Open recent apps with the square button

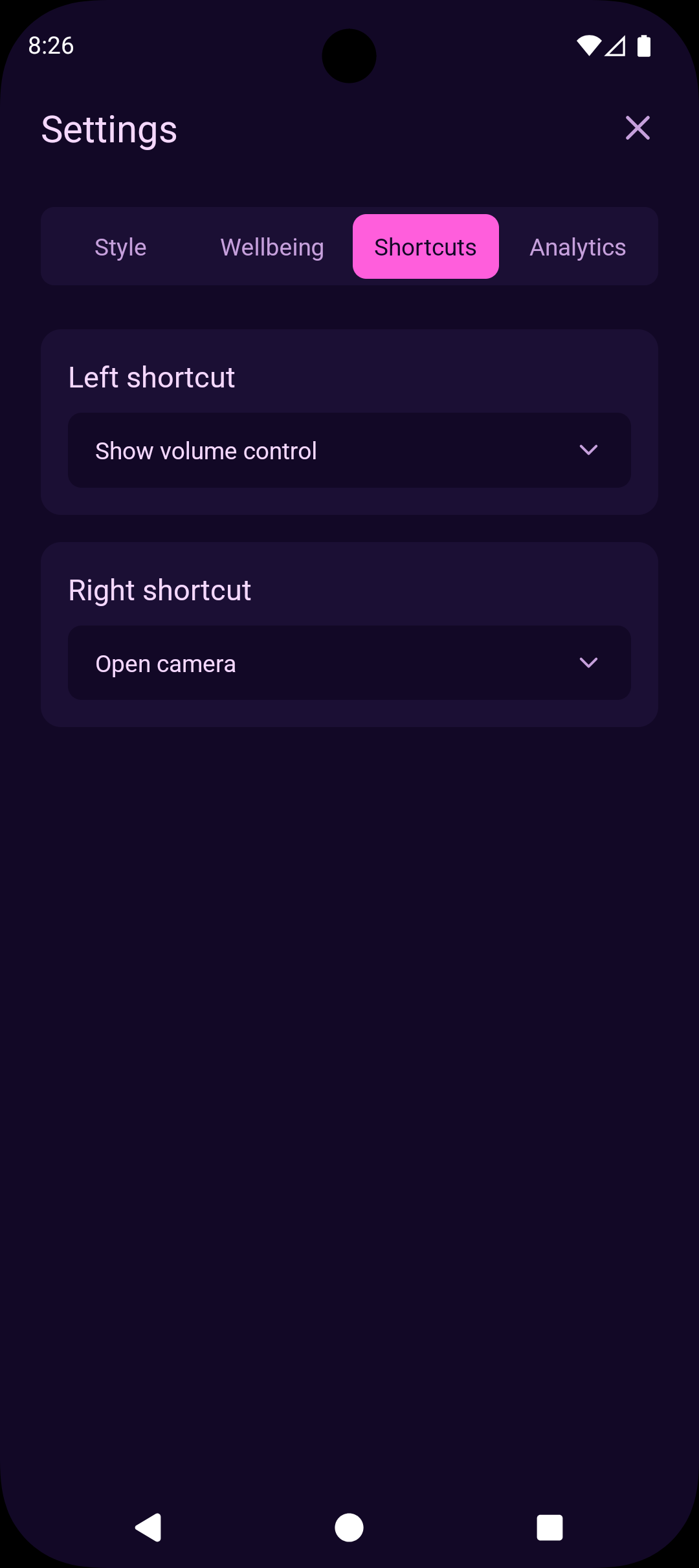click(x=549, y=1527)
